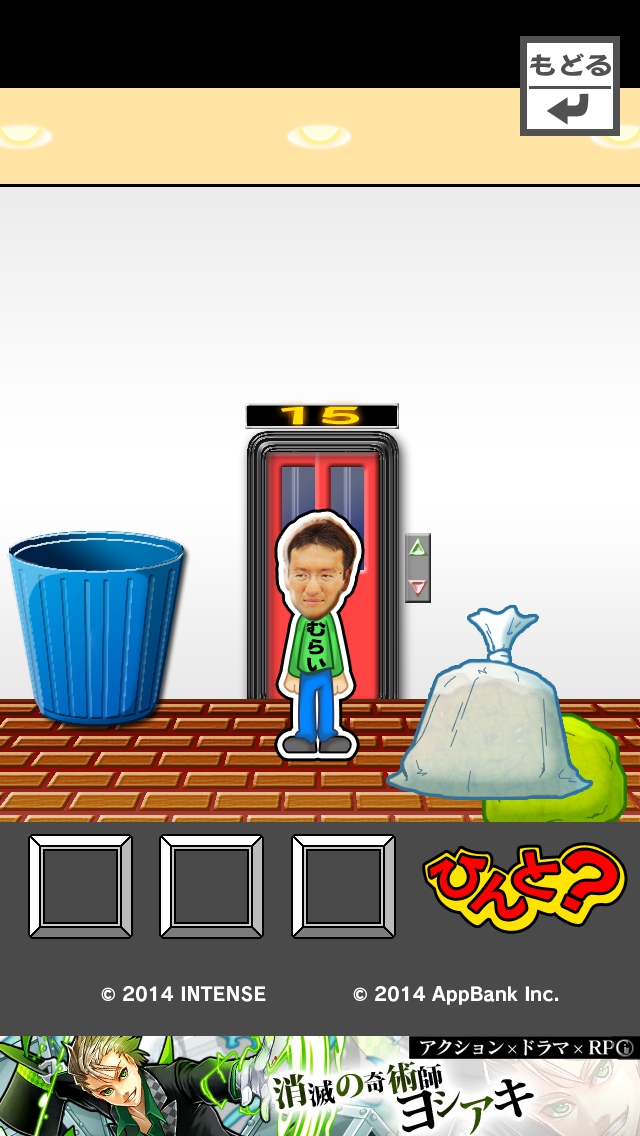Select the second inventory slot
The image size is (640, 1136).
coord(211,886)
